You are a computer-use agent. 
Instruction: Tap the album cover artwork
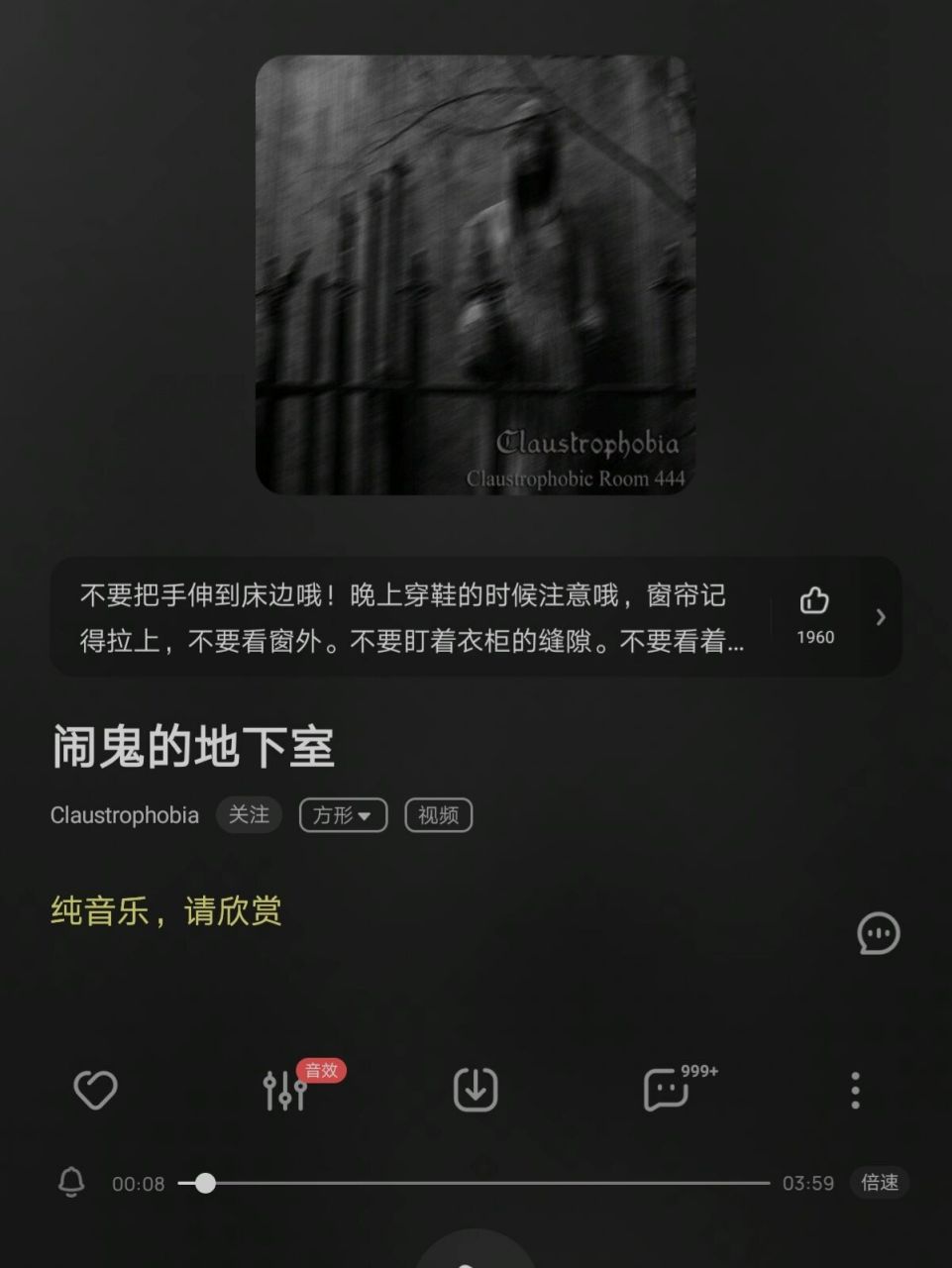(x=476, y=274)
